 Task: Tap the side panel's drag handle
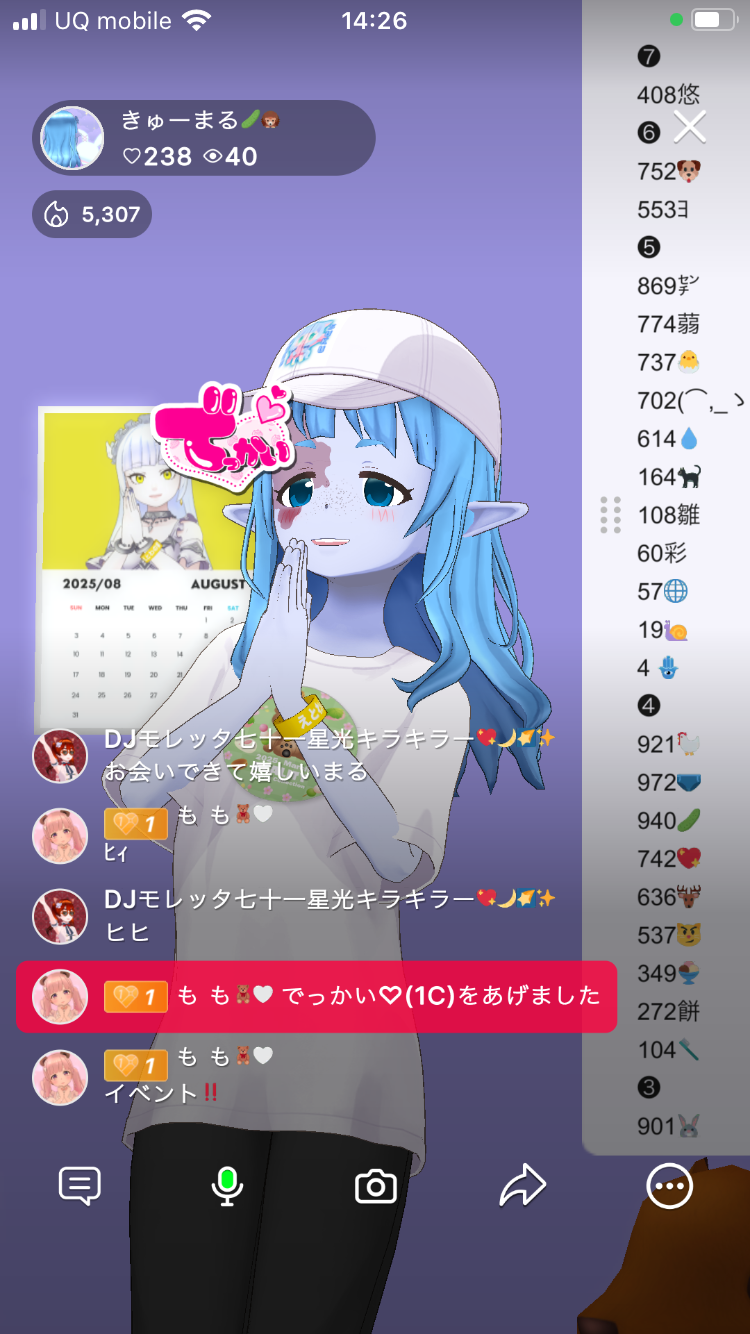click(x=610, y=515)
